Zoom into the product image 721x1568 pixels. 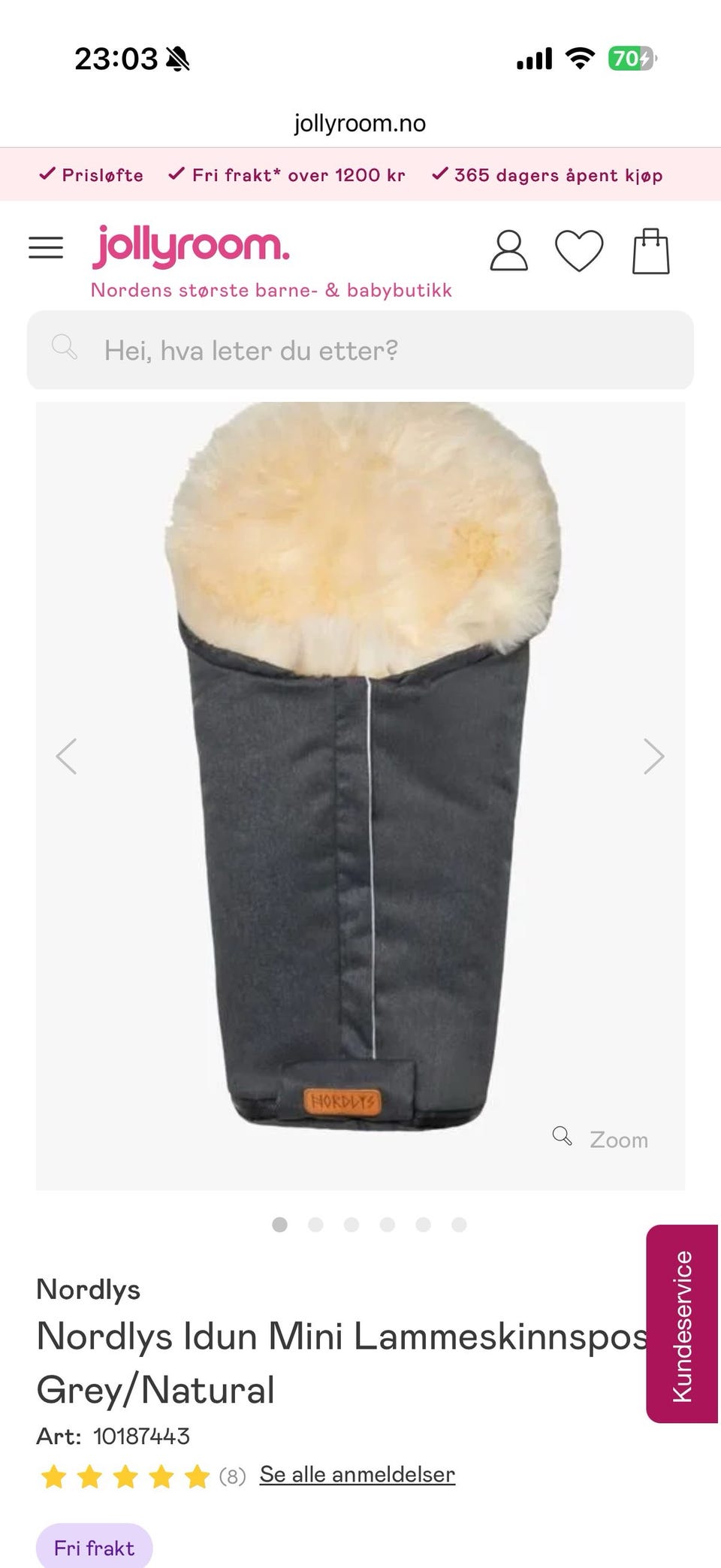tap(601, 1139)
